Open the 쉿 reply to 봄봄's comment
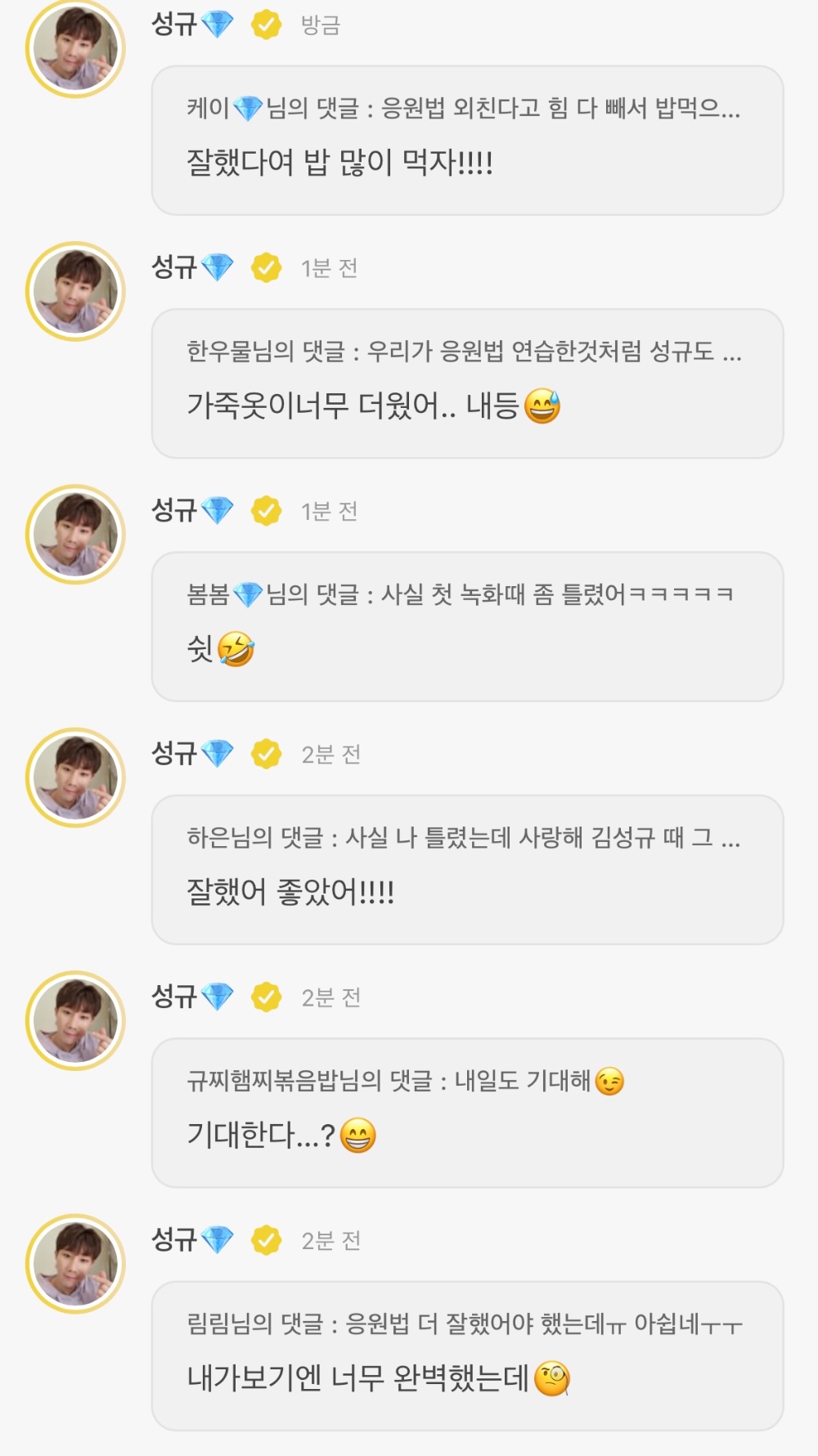The image size is (818, 1456). coord(467,626)
